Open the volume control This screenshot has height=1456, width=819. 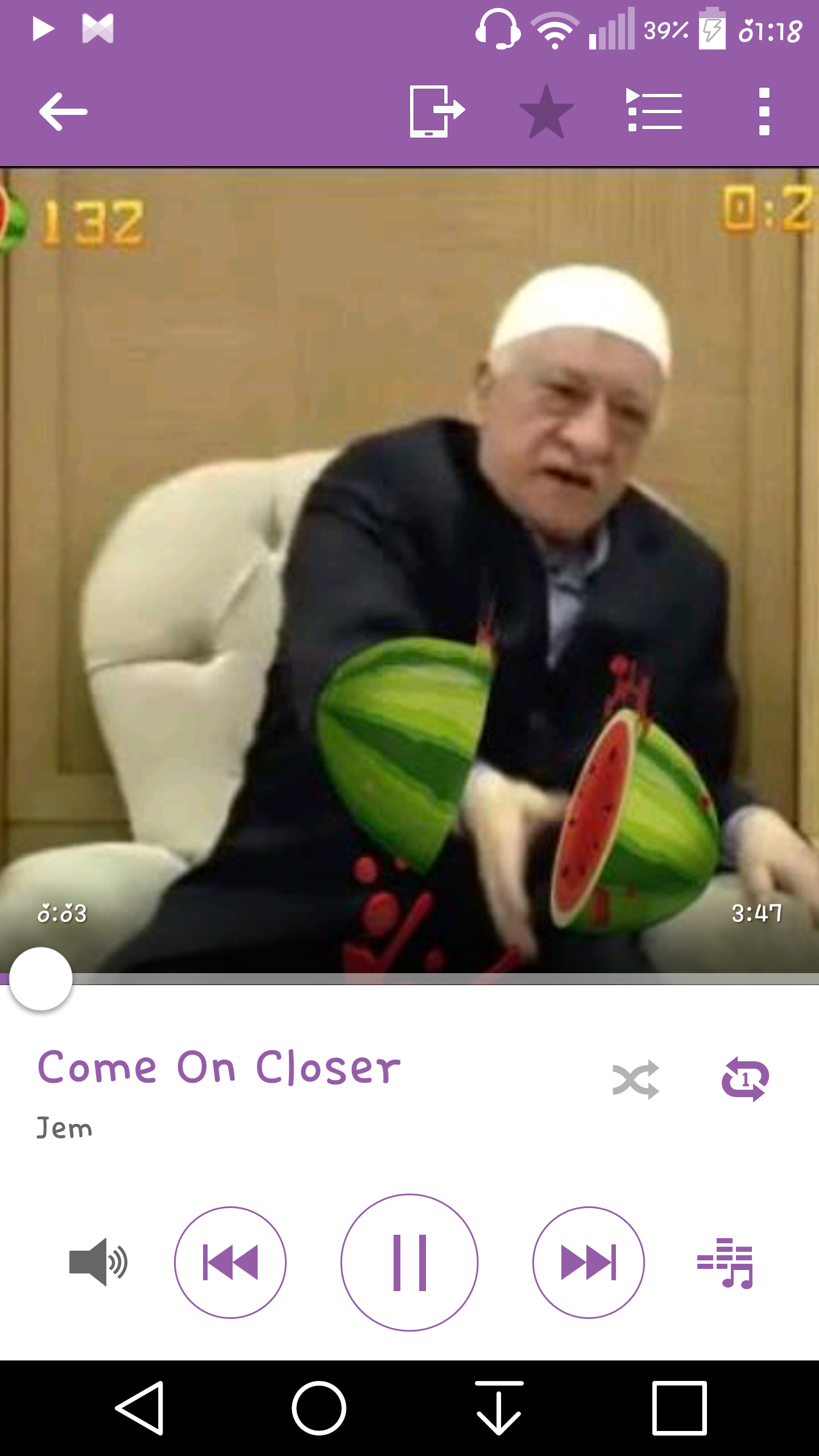point(99,1262)
